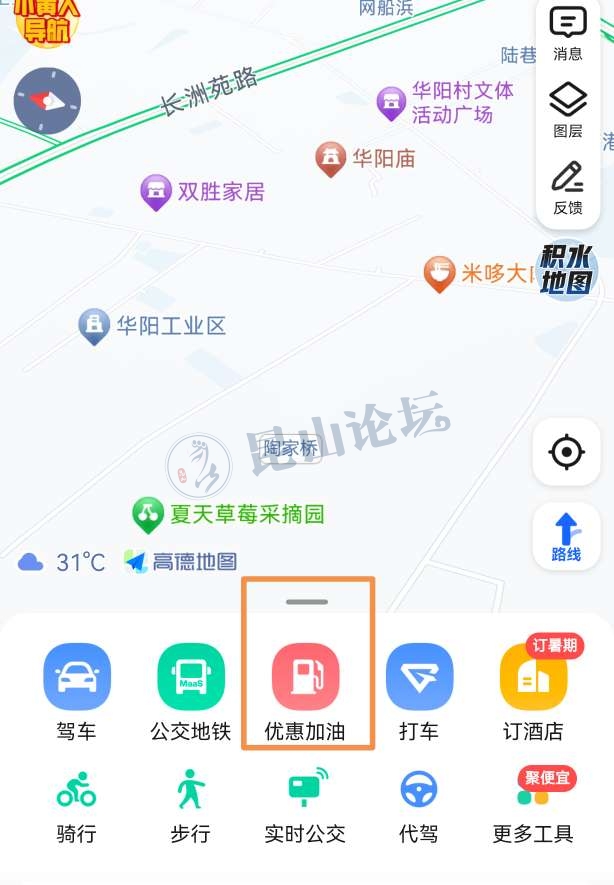Tap the compass to reset orientation
The height and width of the screenshot is (885, 614).
47,101
